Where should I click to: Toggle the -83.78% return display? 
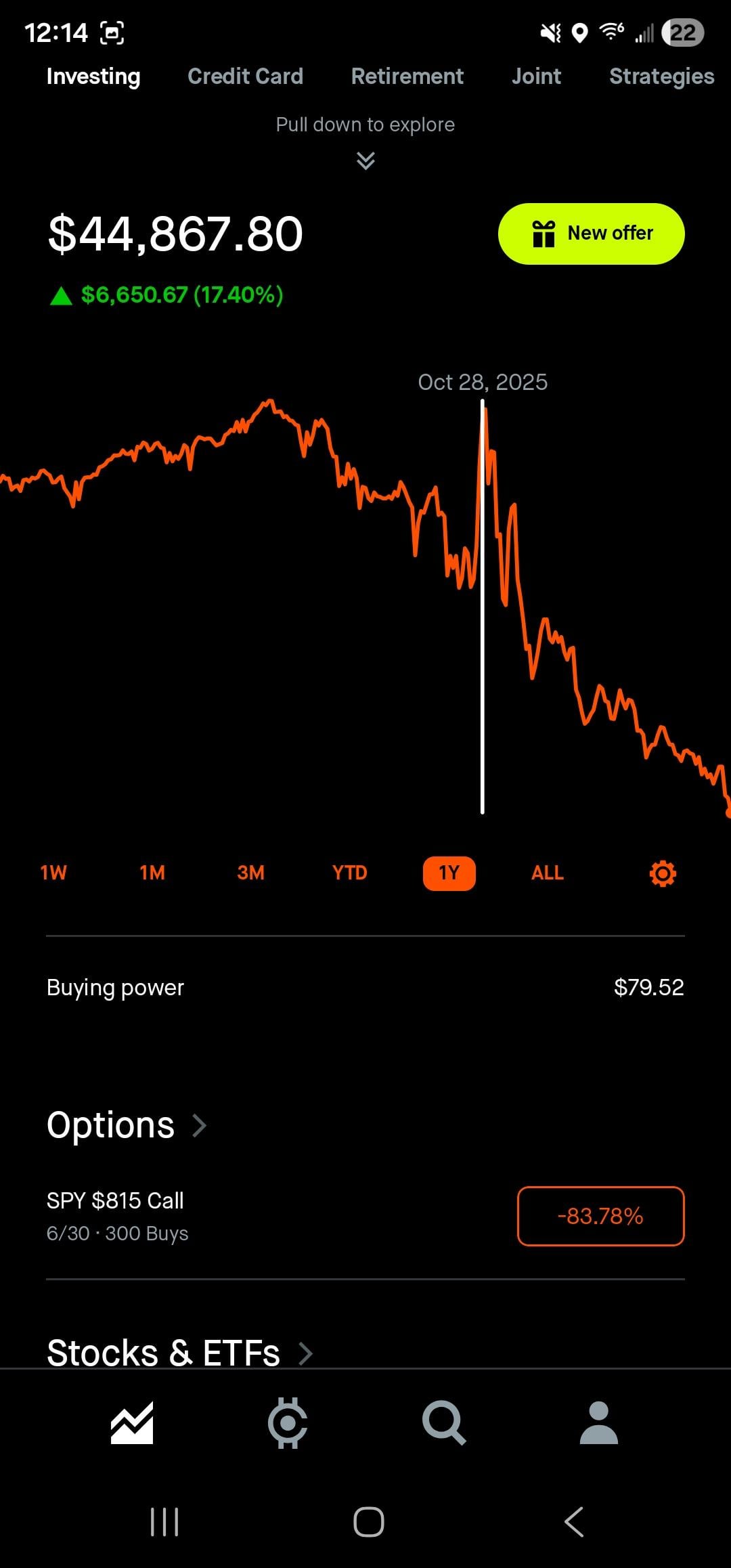[600, 1216]
